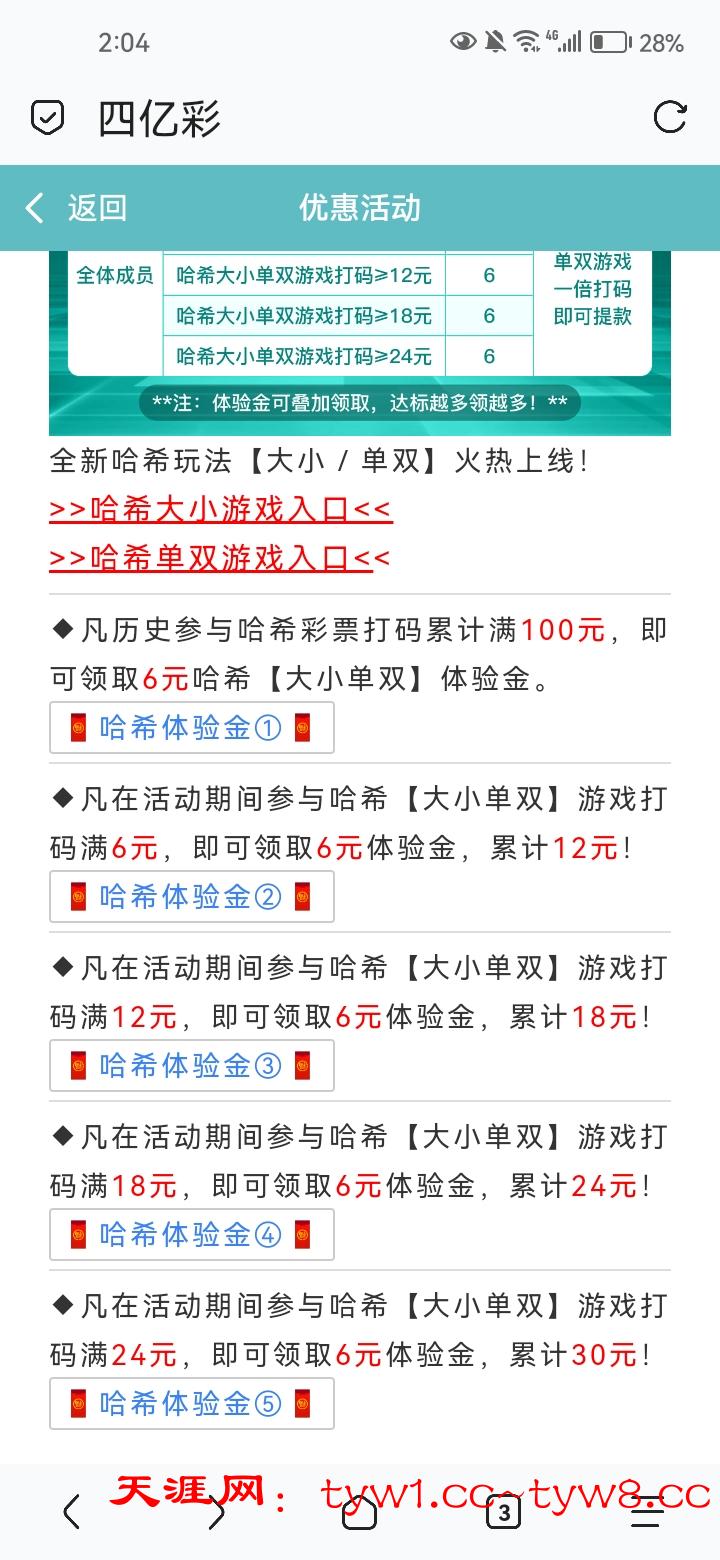
Task: Claim 哈希体验金③ reward
Action: [191, 1066]
